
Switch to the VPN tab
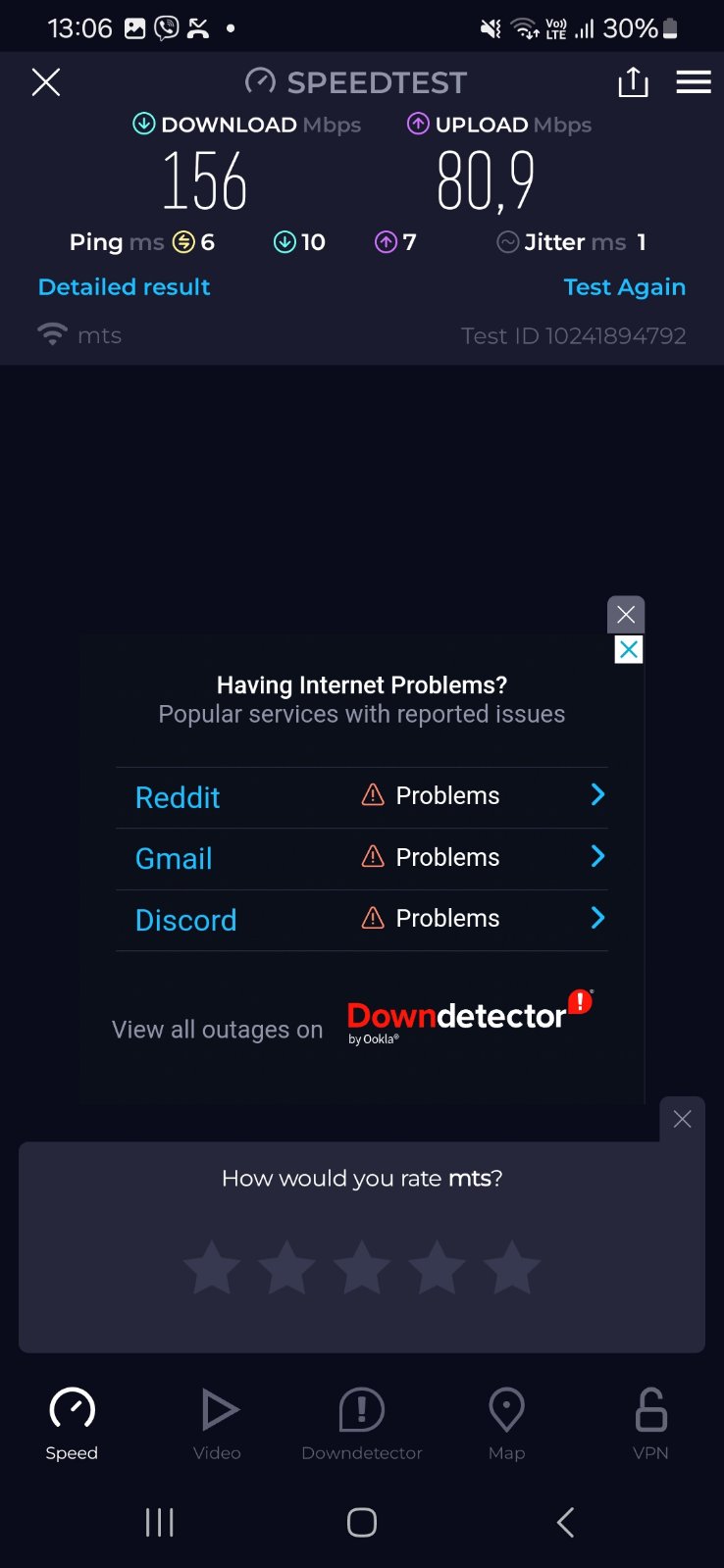[650, 1424]
